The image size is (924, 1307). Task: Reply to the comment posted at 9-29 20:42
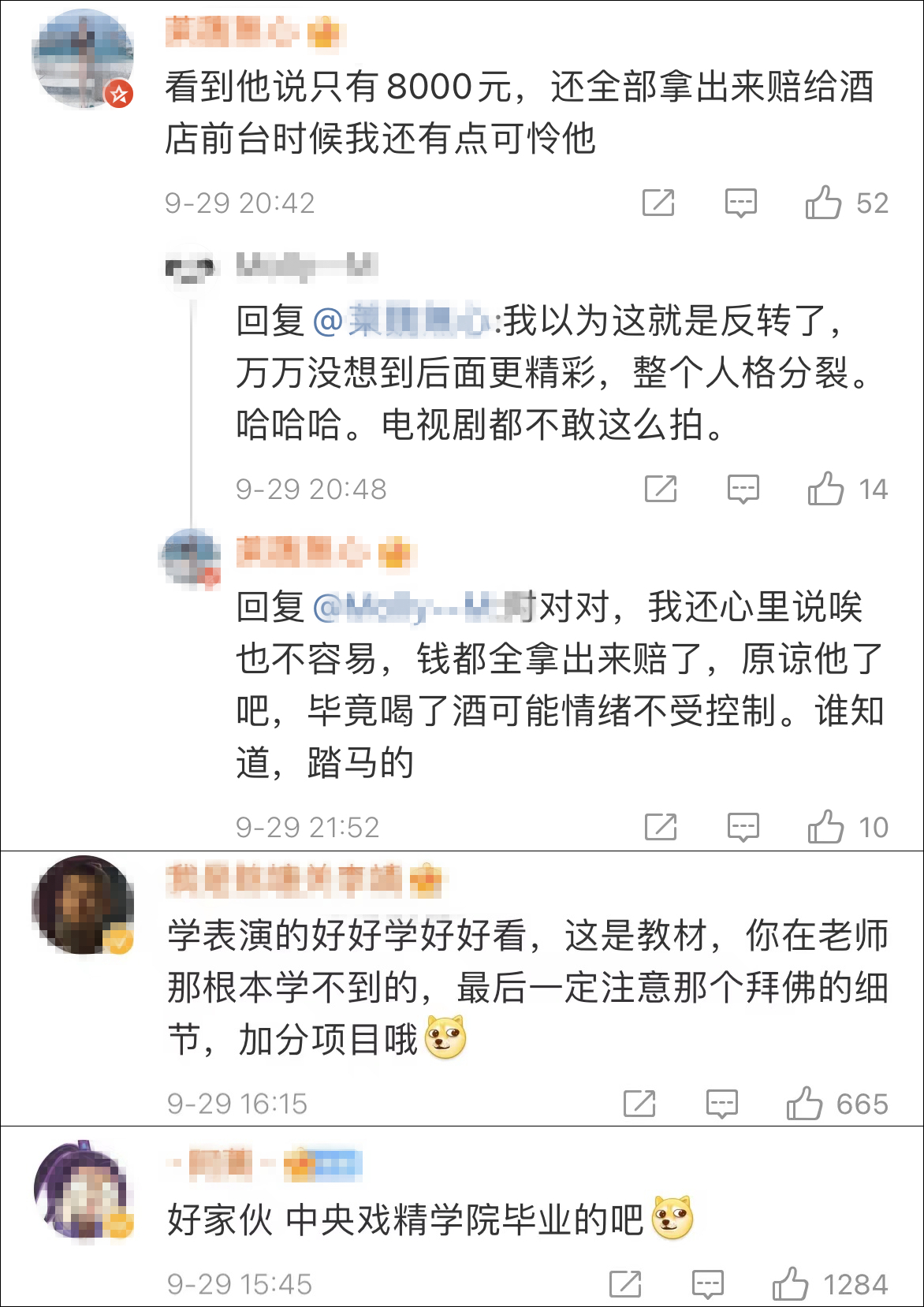pyautogui.click(x=740, y=203)
